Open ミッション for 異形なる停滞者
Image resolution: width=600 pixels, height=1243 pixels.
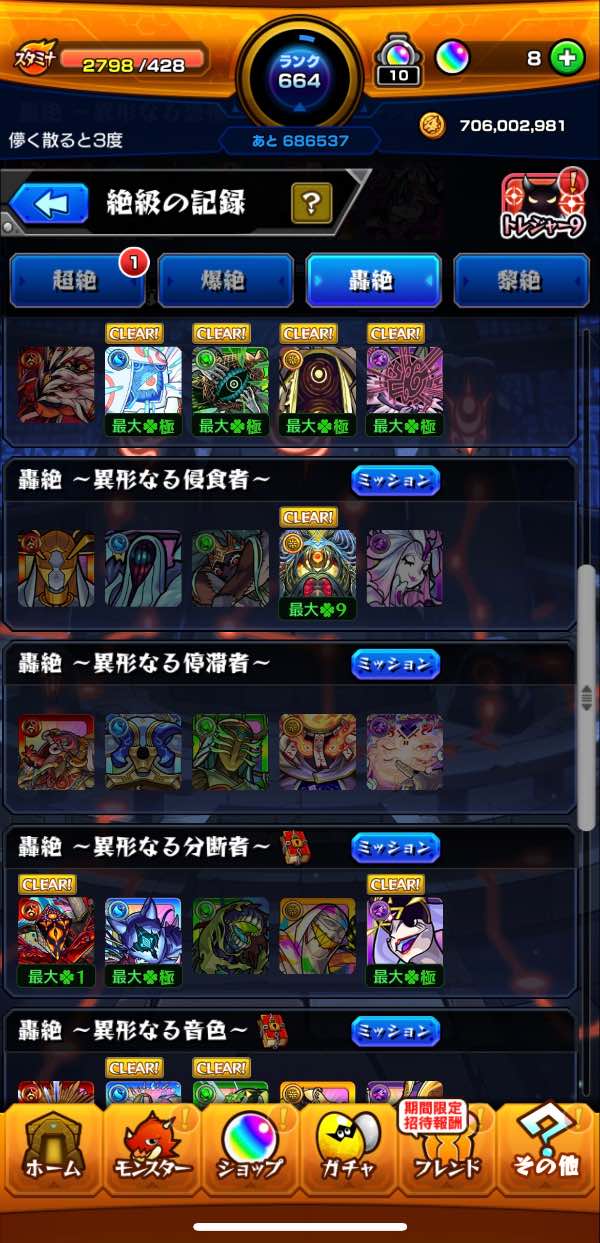click(395, 664)
